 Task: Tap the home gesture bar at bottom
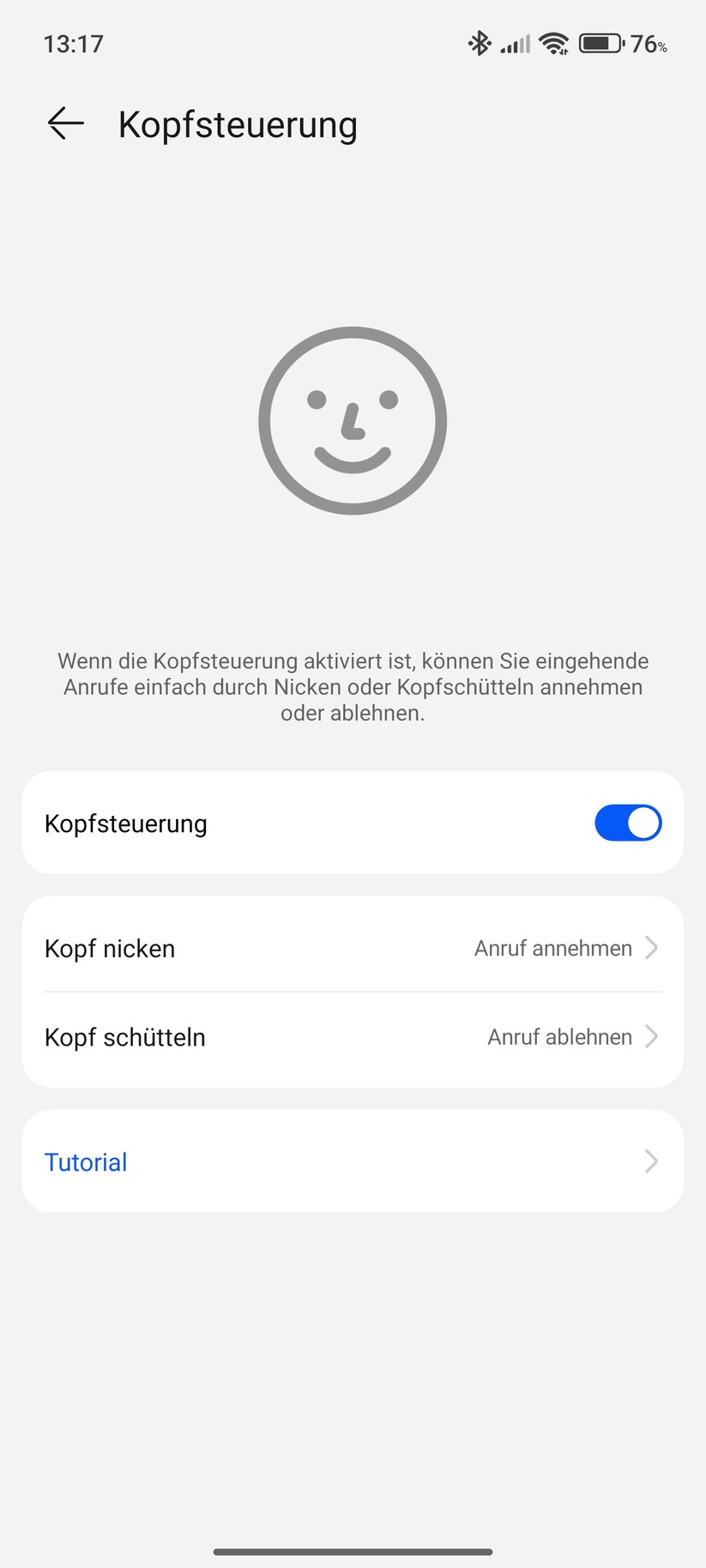[353, 1551]
